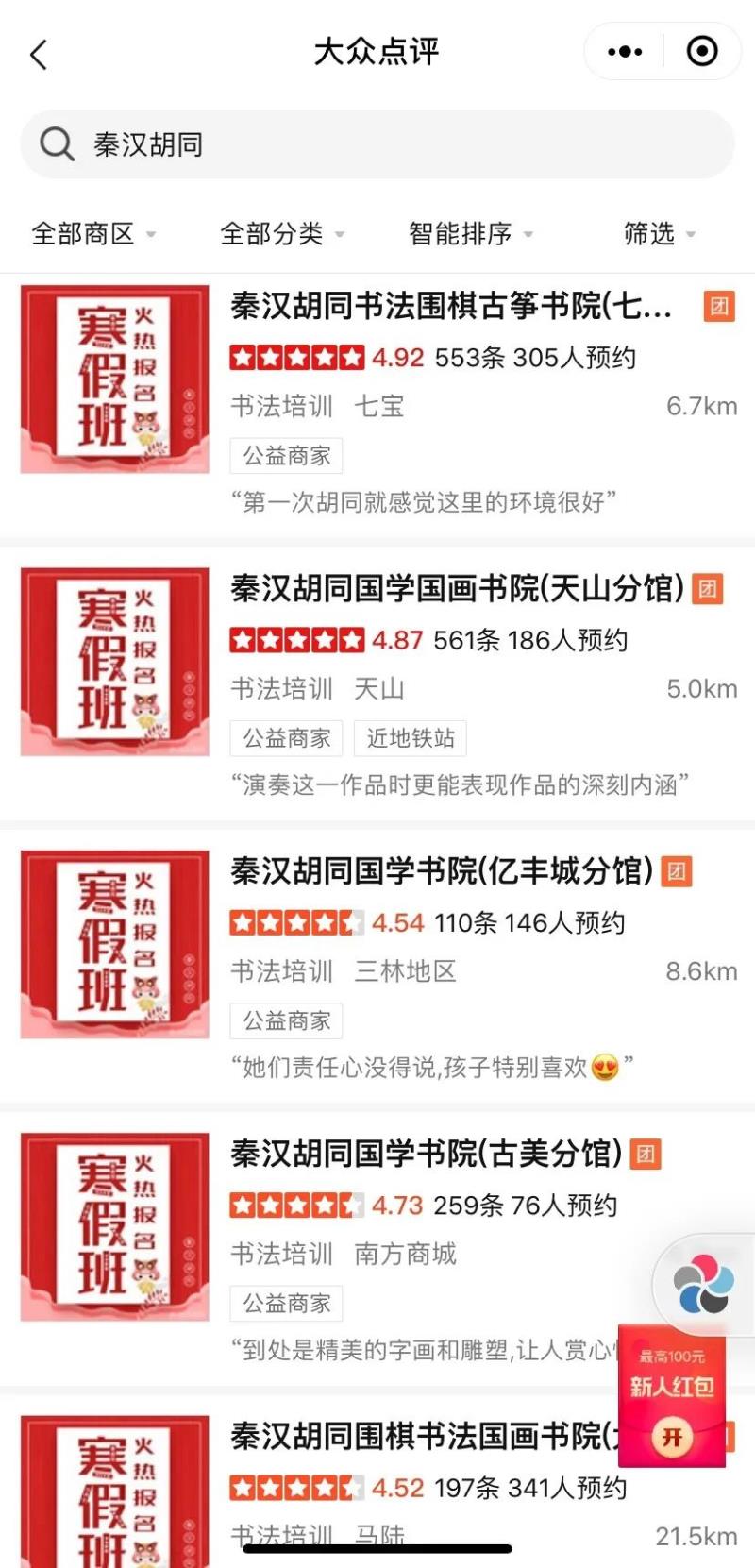Screen dimensions: 755x1568
Task: Expand the 全部商区 filter dropdown
Action: (92, 233)
